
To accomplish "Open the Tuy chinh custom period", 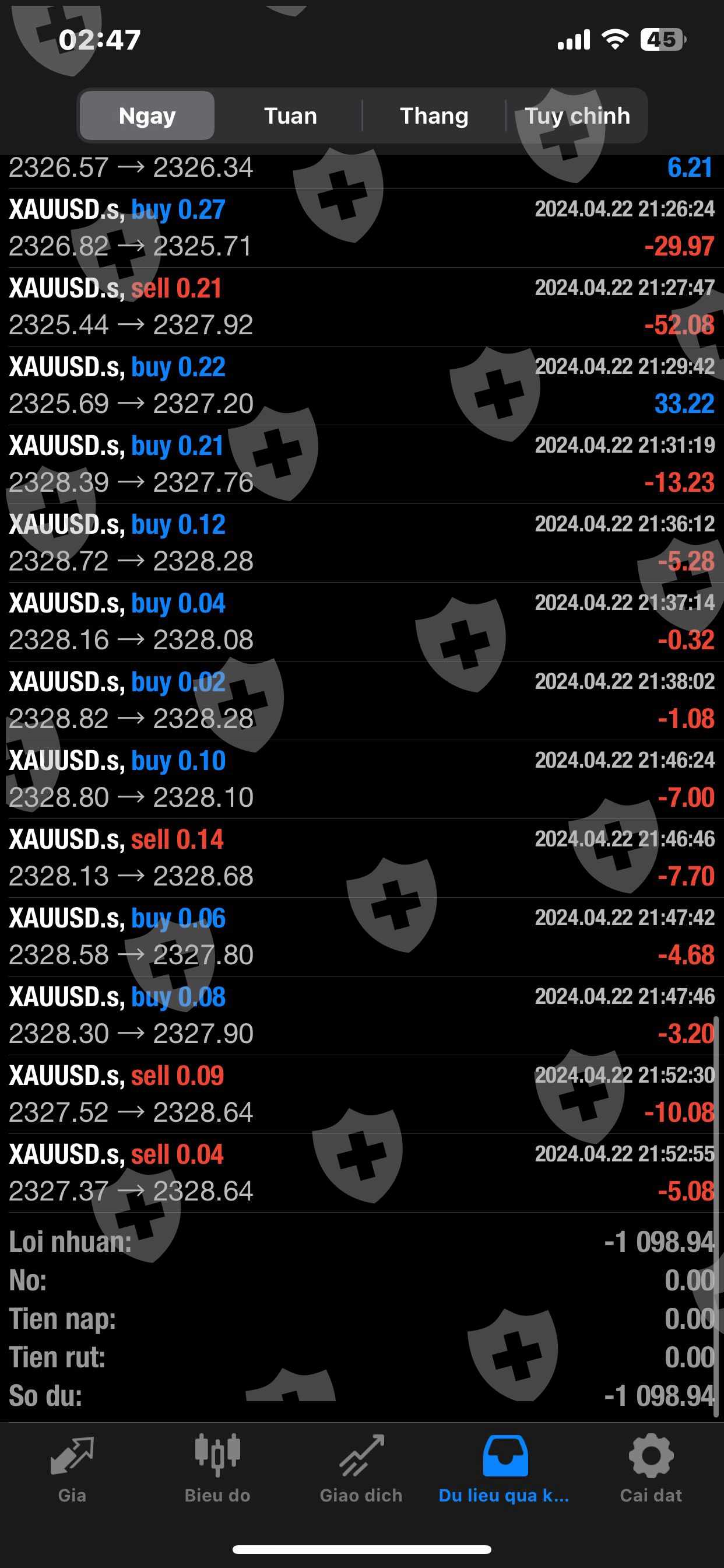I will coord(577,116).
